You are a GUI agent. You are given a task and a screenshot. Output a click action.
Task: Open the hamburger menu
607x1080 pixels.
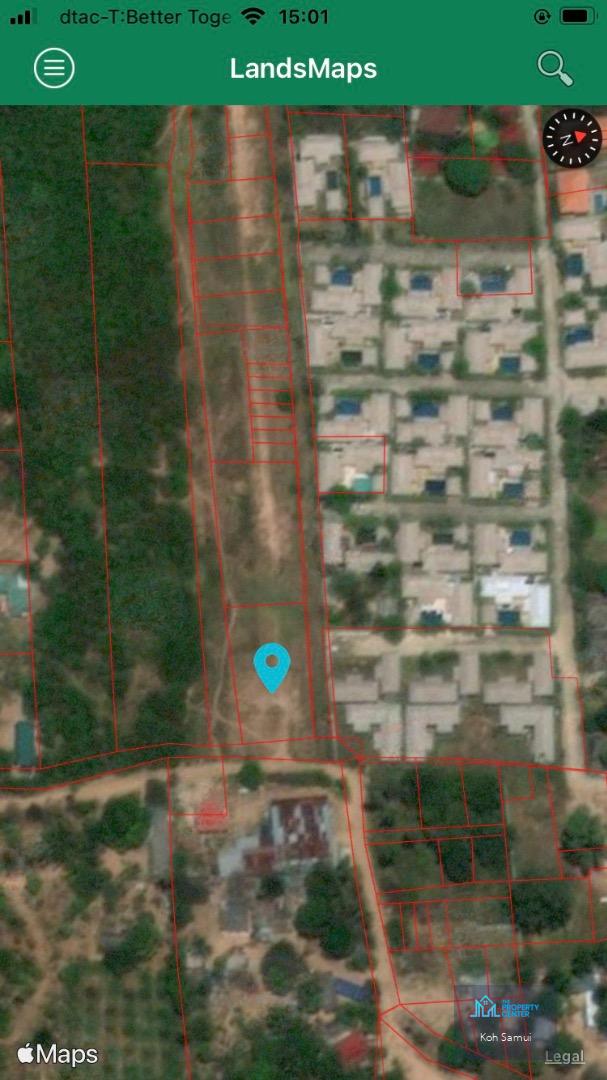click(54, 68)
